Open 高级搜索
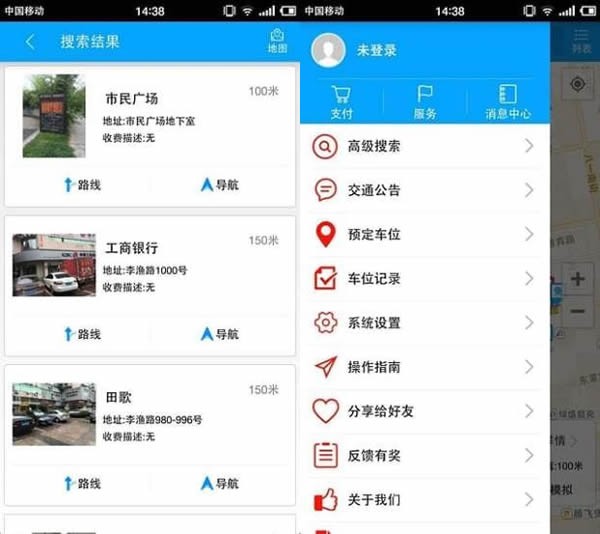600x534 pixels. tap(425, 146)
